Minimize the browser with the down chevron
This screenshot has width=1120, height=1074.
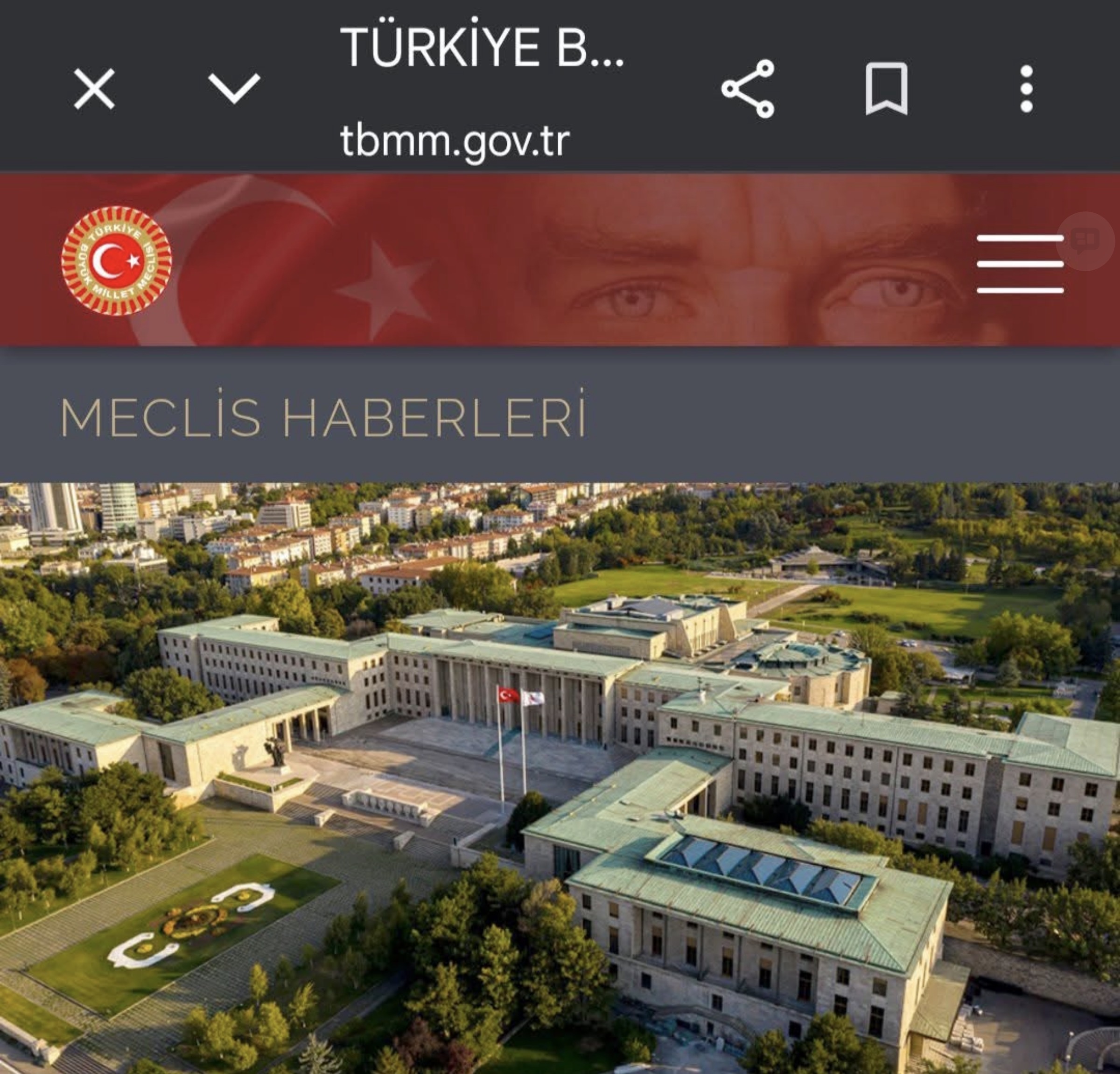click(x=234, y=89)
